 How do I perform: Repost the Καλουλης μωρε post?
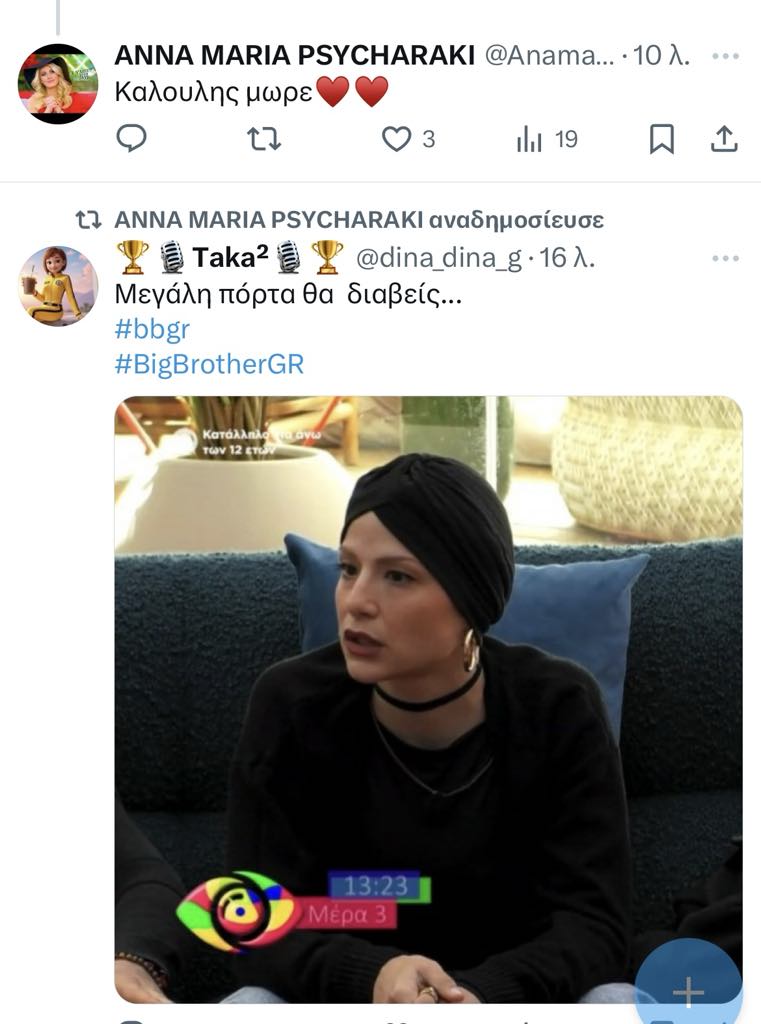coord(264,139)
